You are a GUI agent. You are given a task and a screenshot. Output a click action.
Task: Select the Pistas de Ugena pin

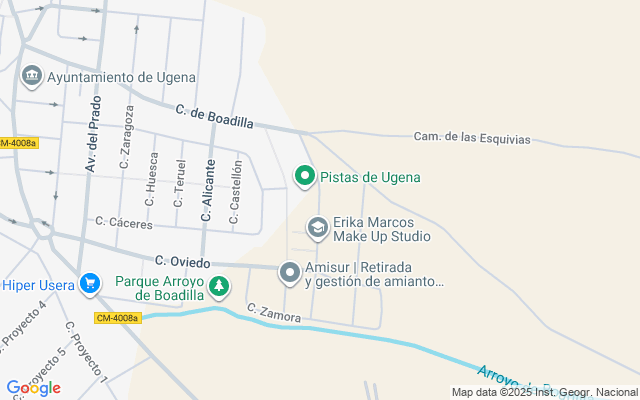[305, 177]
